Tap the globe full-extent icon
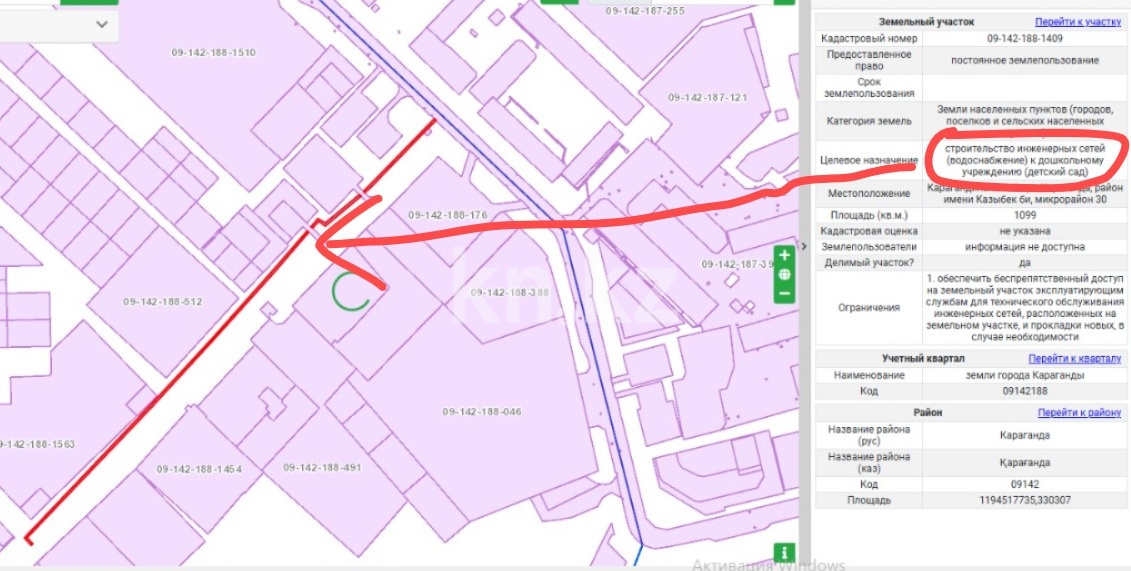Viewport: 1131px width, 571px height. tap(785, 274)
